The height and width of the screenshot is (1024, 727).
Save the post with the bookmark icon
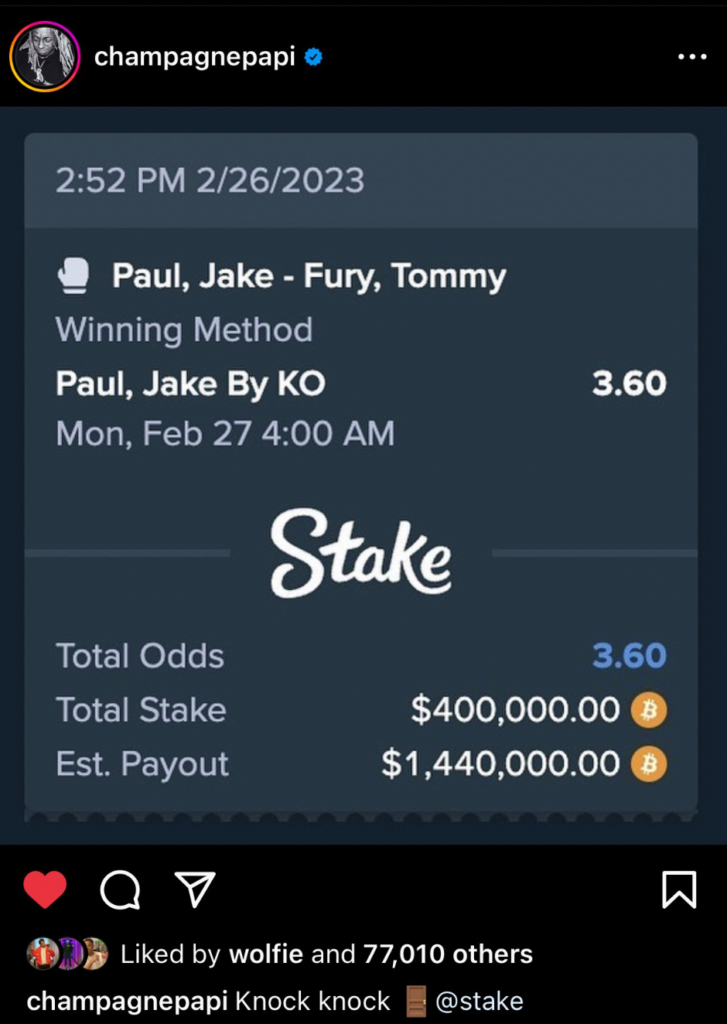pos(679,889)
